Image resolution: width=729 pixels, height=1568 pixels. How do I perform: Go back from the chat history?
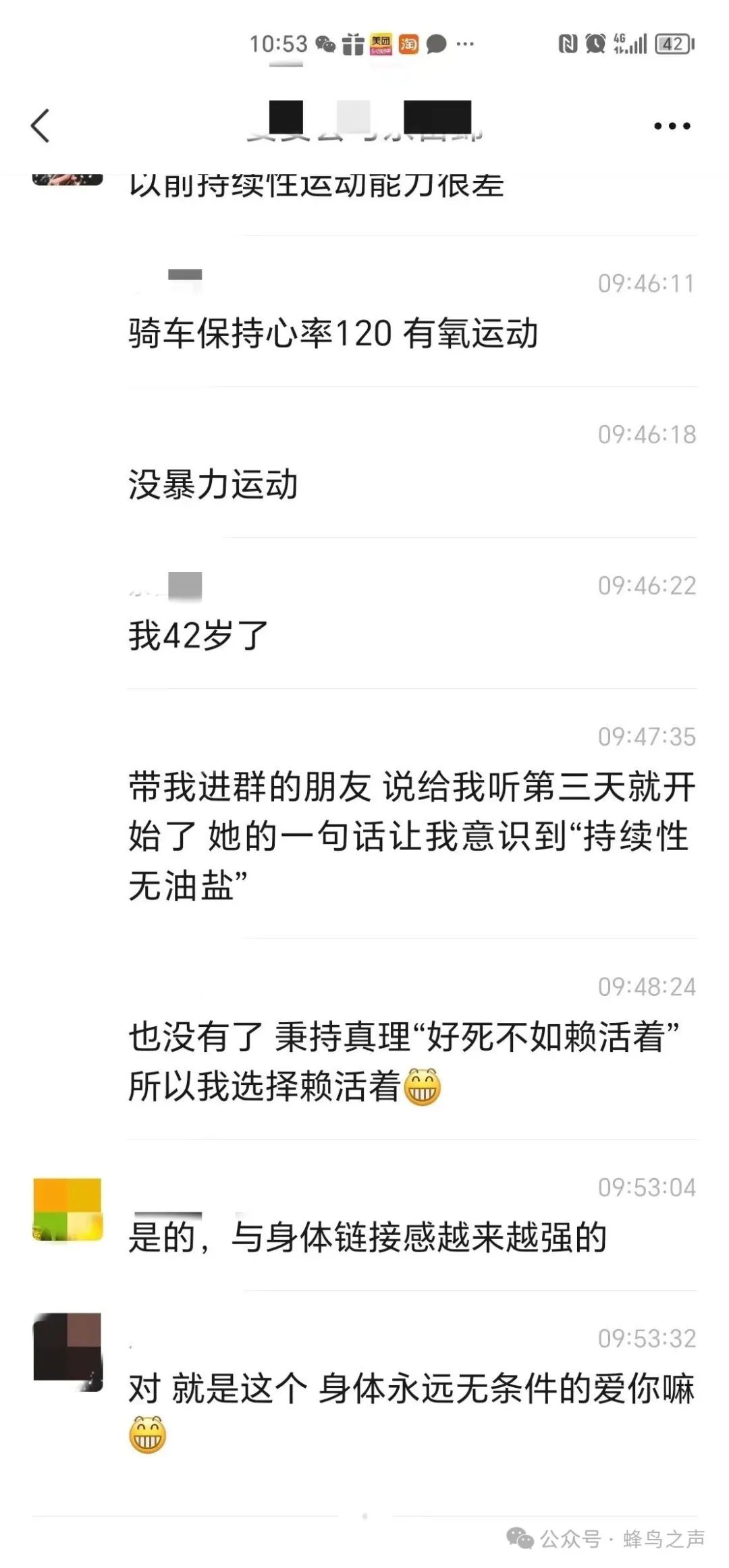coord(40,125)
